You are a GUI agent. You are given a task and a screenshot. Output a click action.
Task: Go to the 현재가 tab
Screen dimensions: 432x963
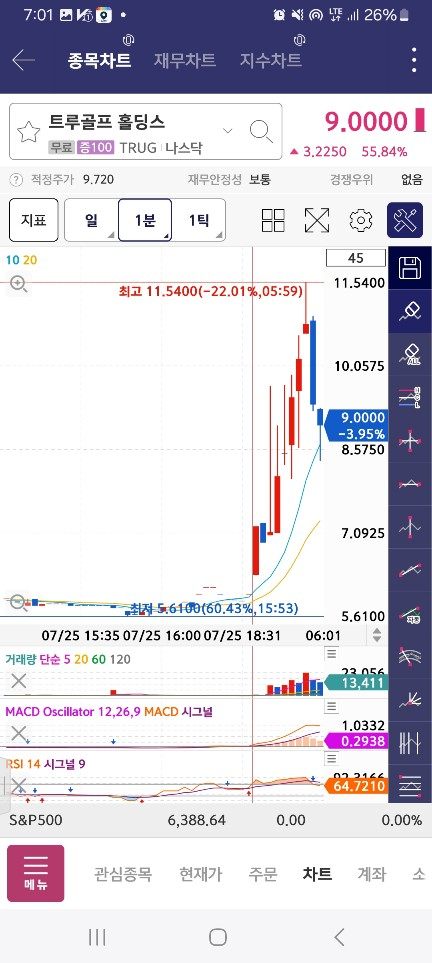tap(201, 874)
